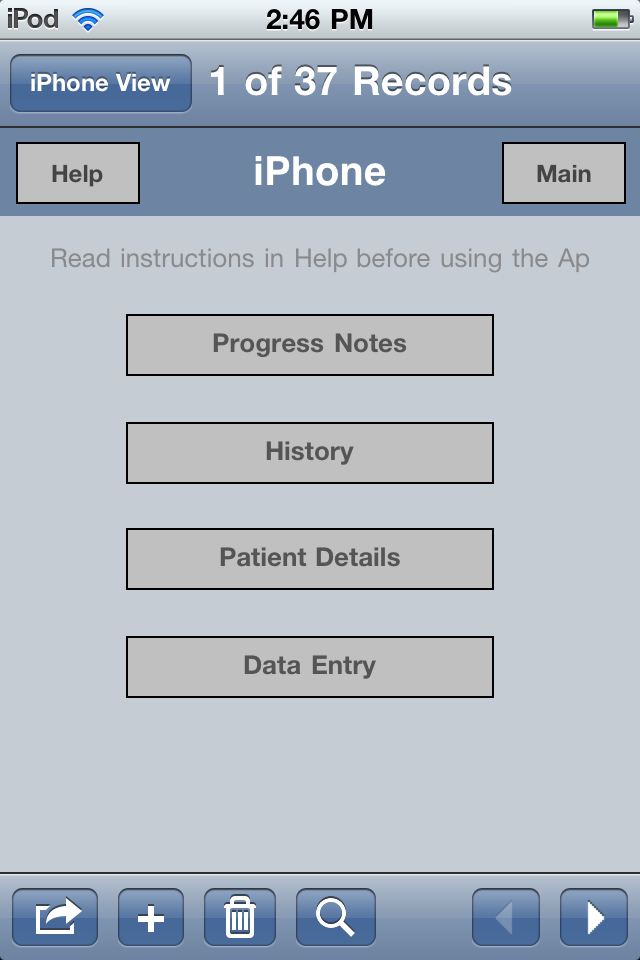
Task: Go to the next record
Action: (x=594, y=917)
